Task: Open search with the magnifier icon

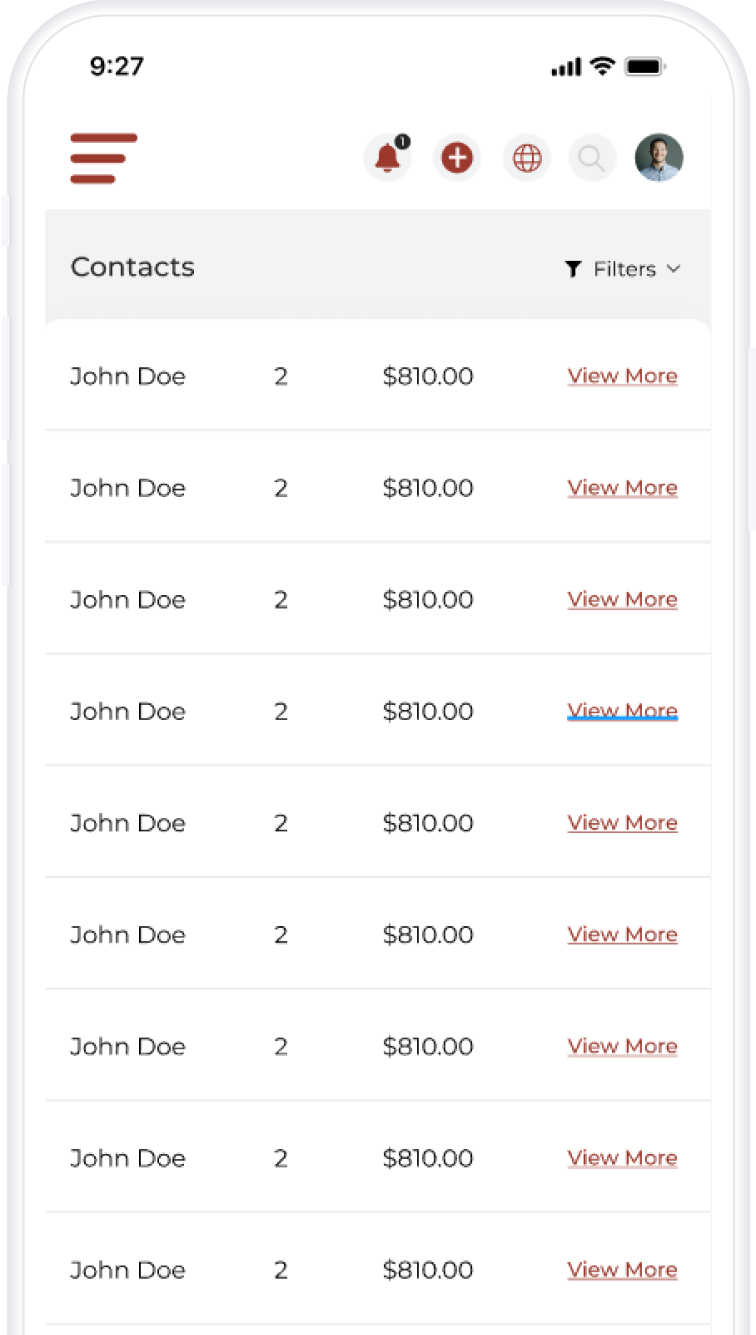Action: click(x=592, y=158)
